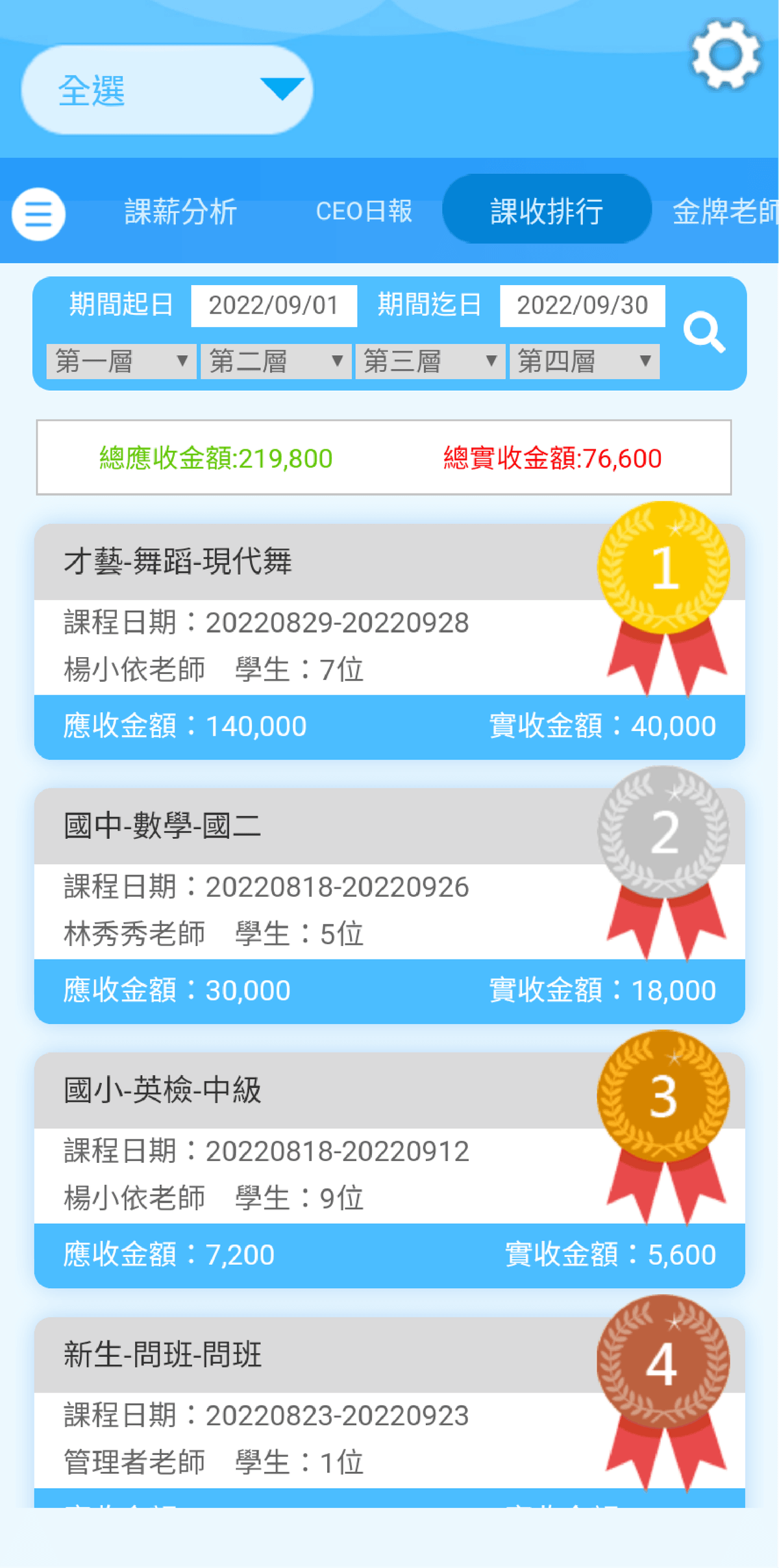Expand the 第一層 dropdown
The width and height of the screenshot is (779, 1568).
(121, 361)
